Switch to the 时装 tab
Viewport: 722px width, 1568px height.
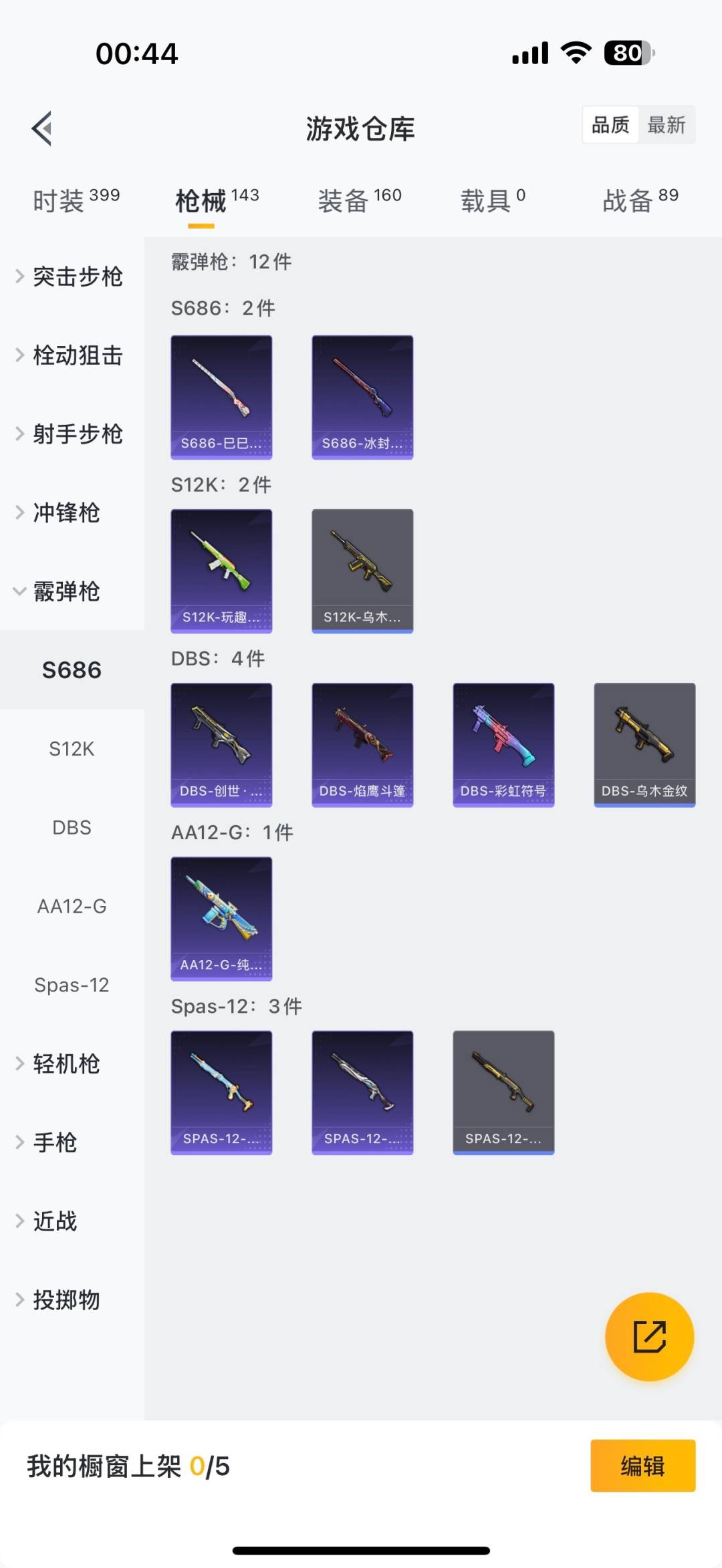pos(76,200)
